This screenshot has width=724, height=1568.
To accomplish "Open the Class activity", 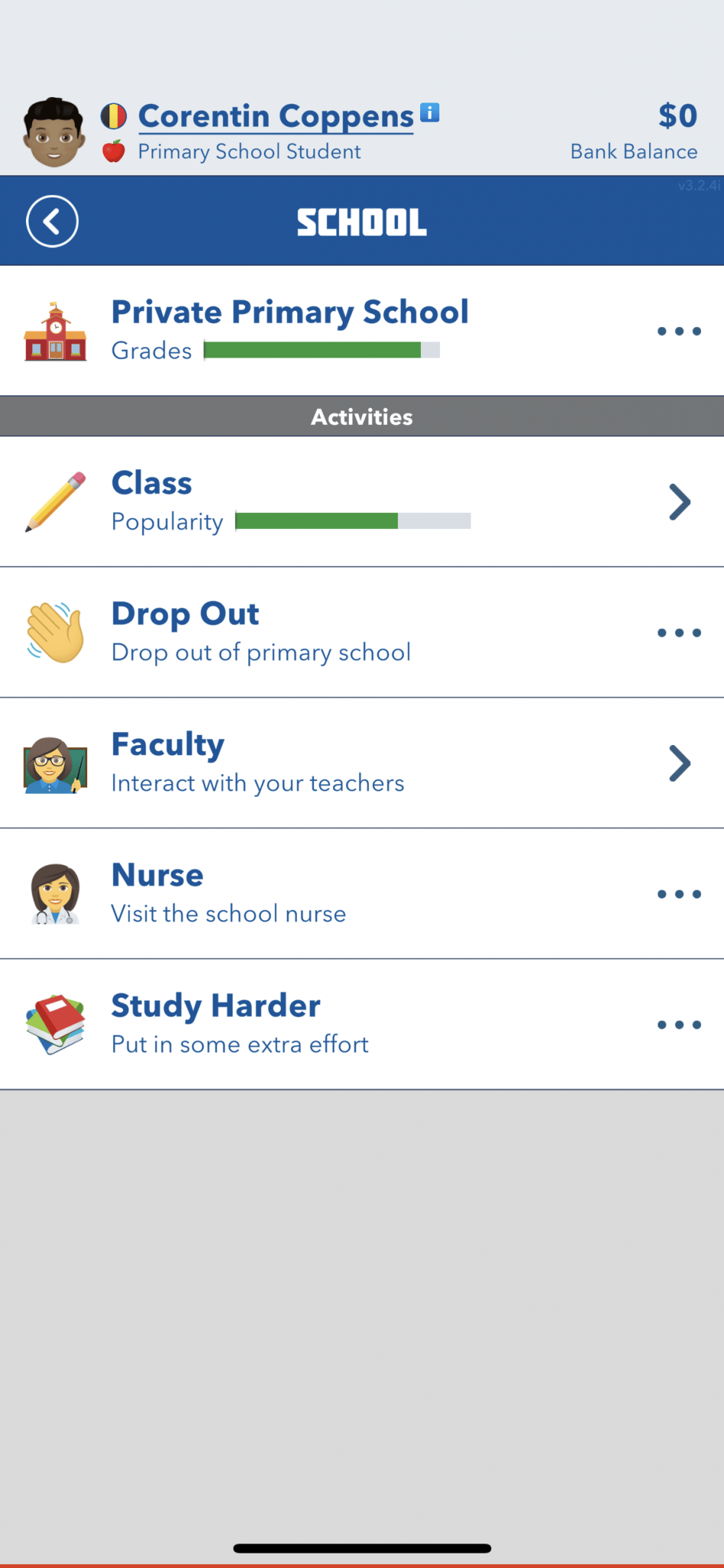I will point(362,501).
